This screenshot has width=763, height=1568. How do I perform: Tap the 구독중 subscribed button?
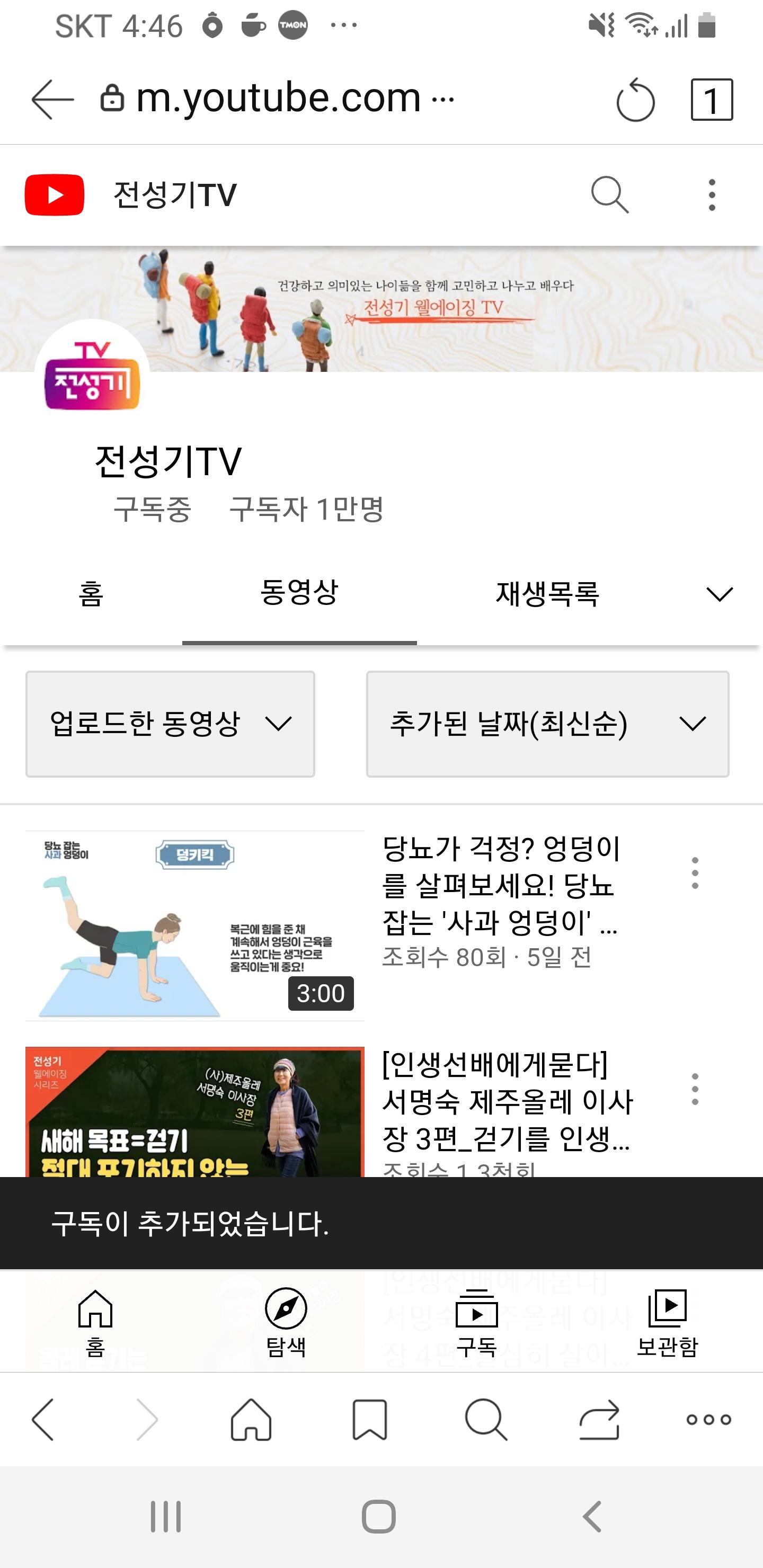pos(152,509)
